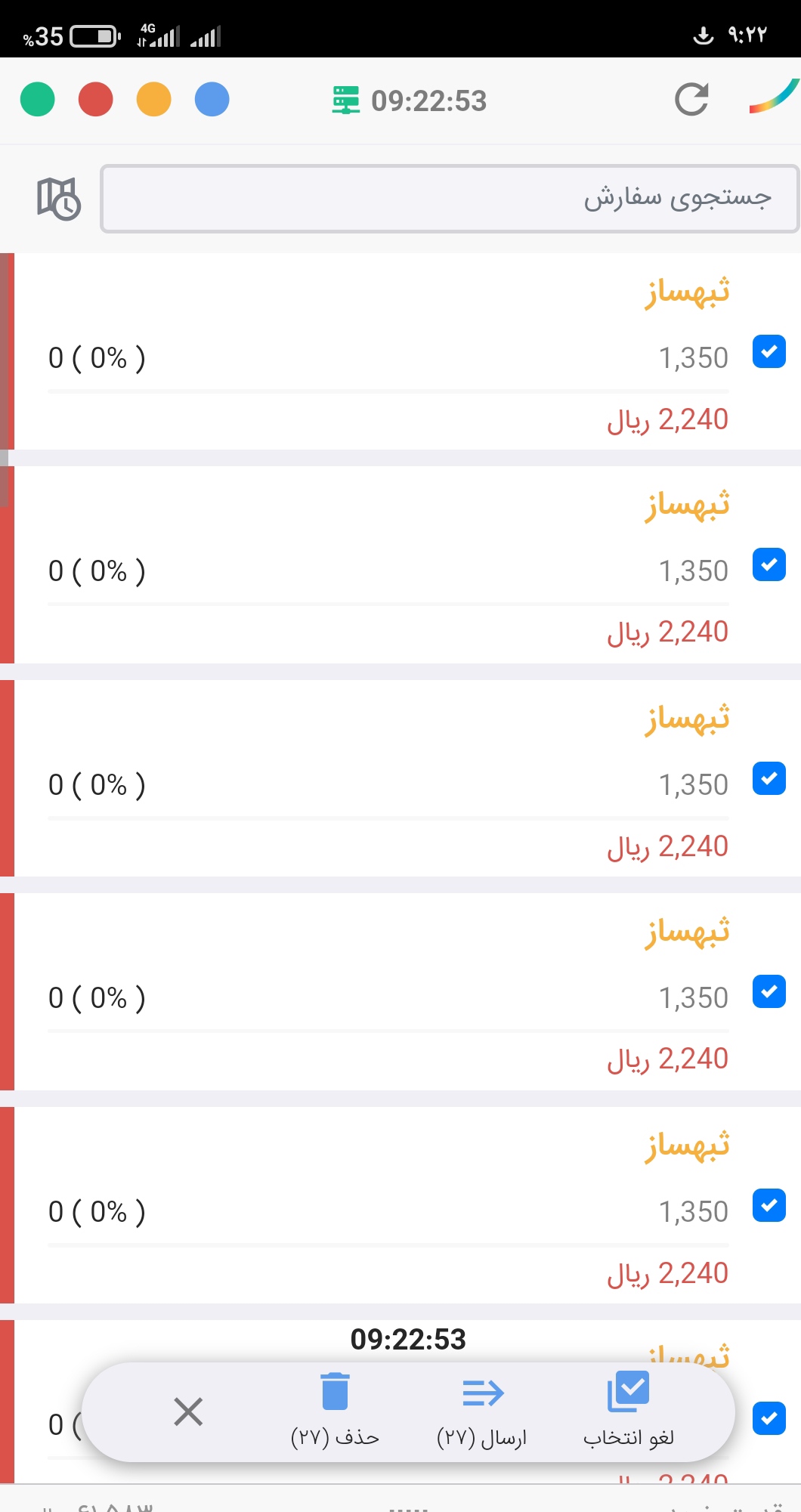Tap the orange circle button
This screenshot has width=801, height=1512.
[x=154, y=100]
